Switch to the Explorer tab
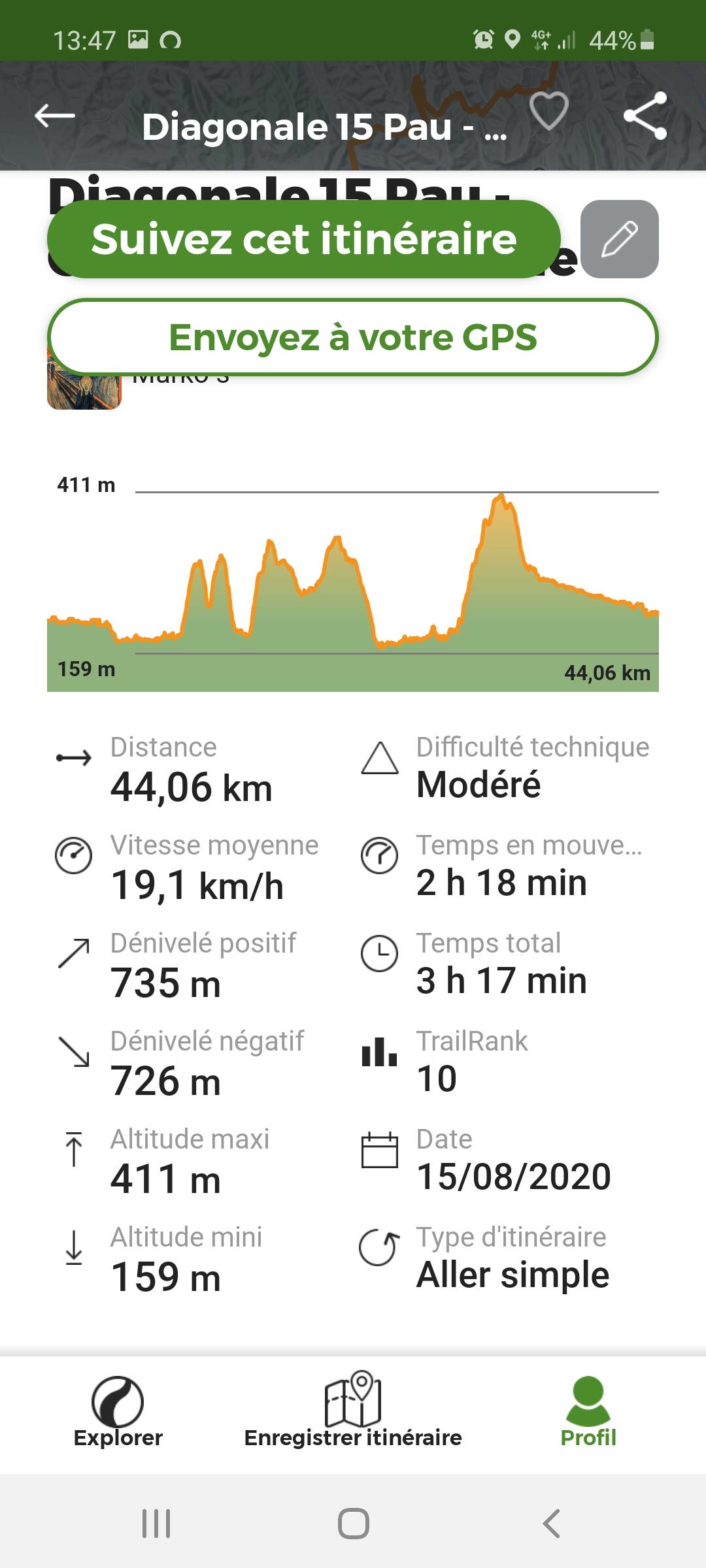 point(118,1411)
